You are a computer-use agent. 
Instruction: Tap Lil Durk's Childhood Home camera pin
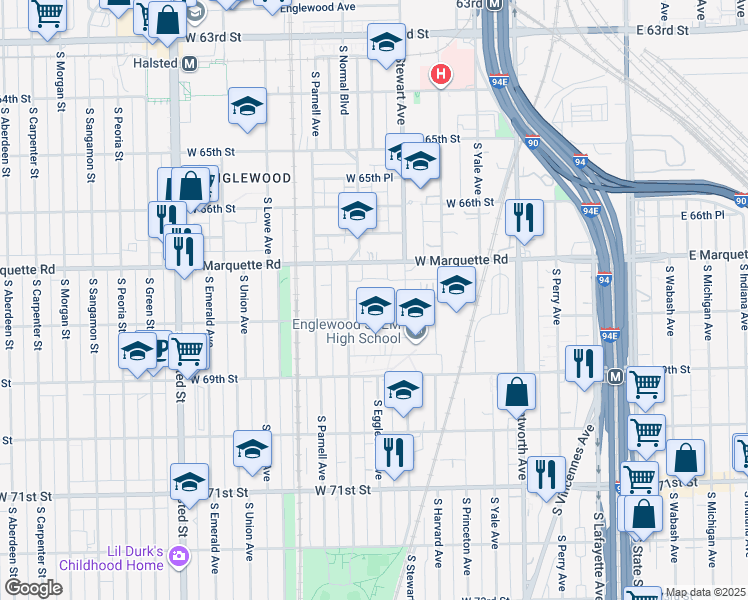point(179,557)
